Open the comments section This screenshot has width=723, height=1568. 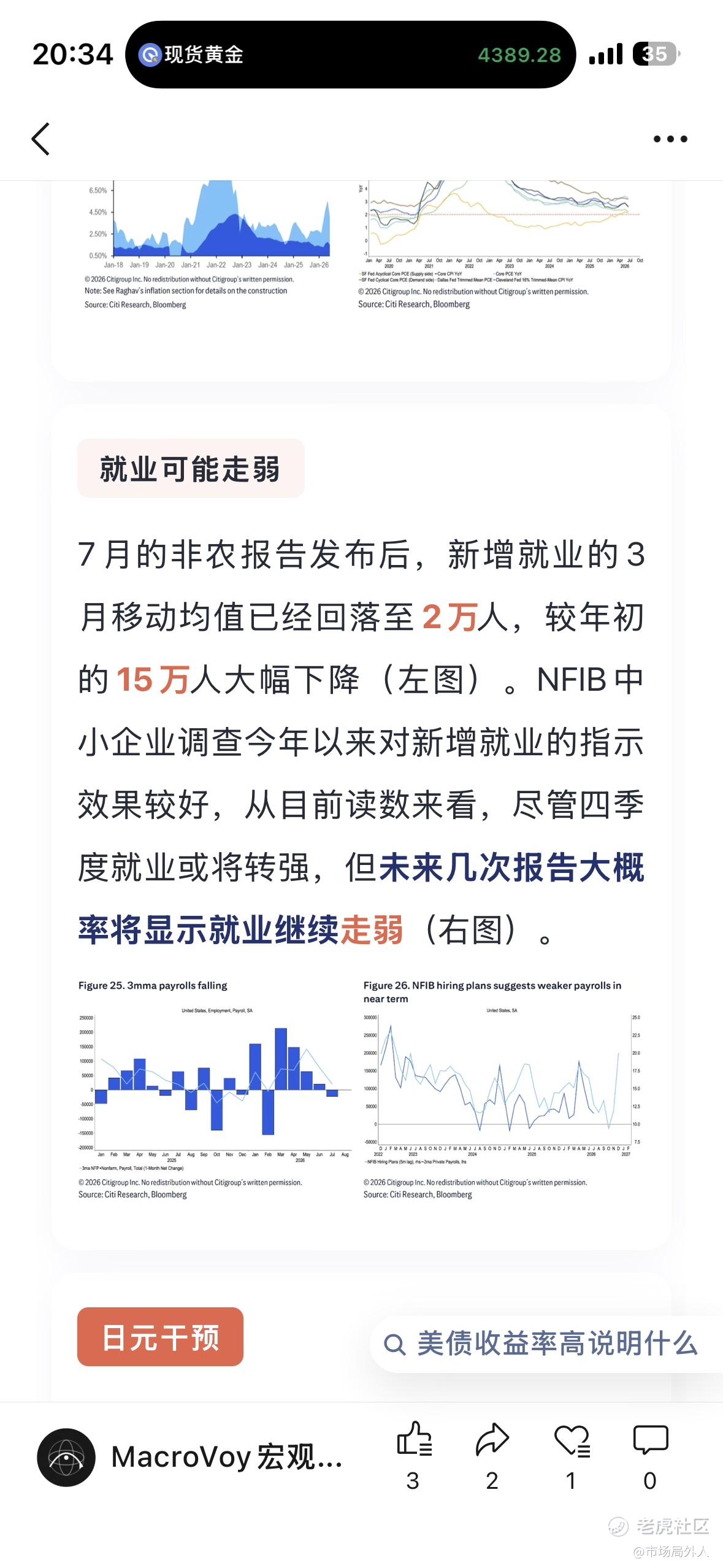(x=650, y=1455)
